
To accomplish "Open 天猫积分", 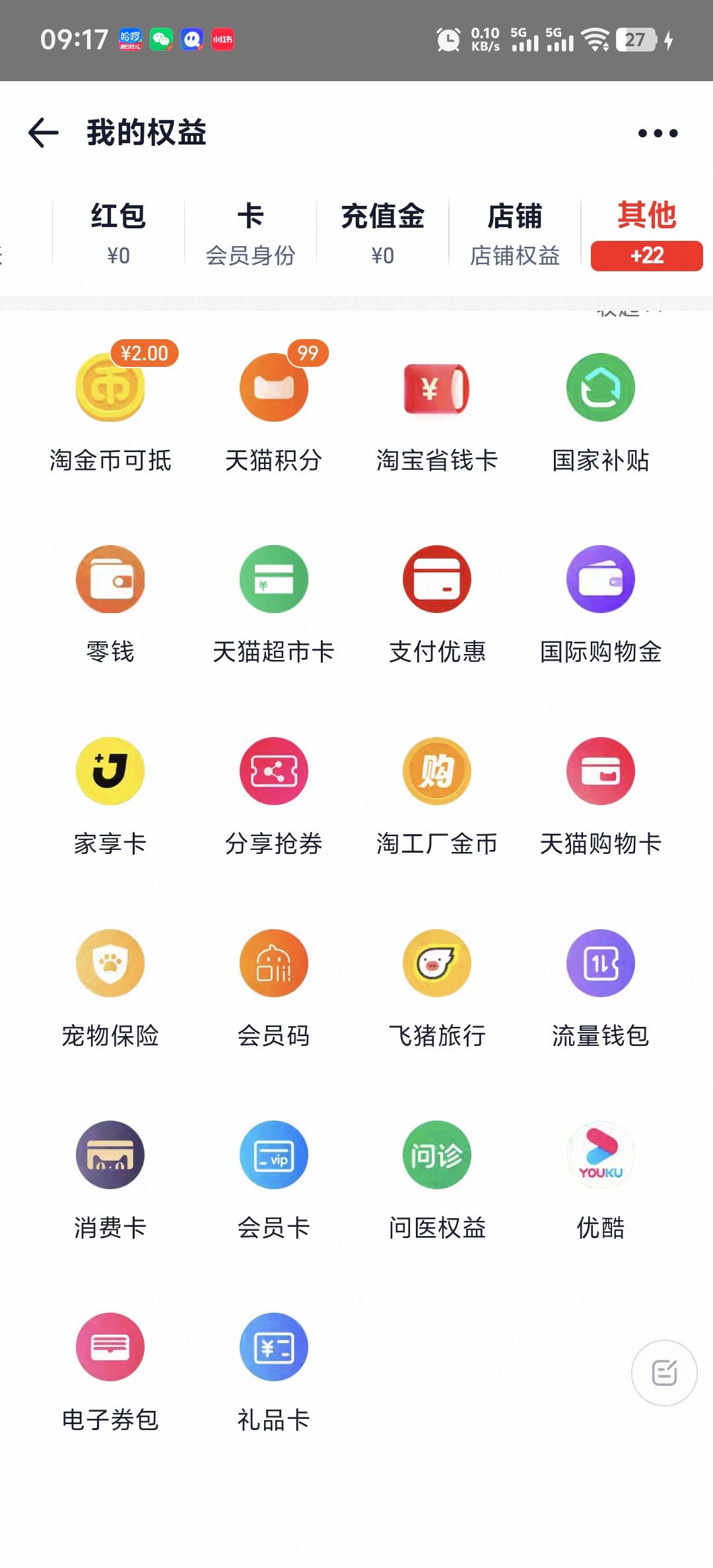I will pyautogui.click(x=274, y=409).
